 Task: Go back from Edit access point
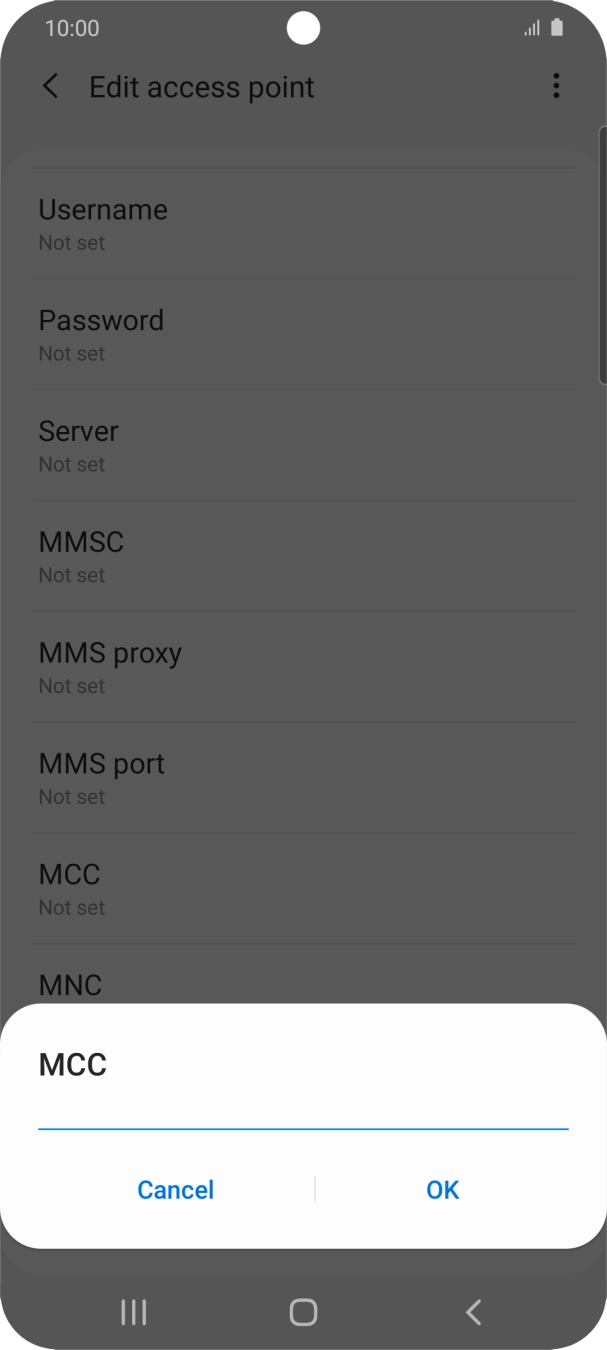pyautogui.click(x=50, y=87)
